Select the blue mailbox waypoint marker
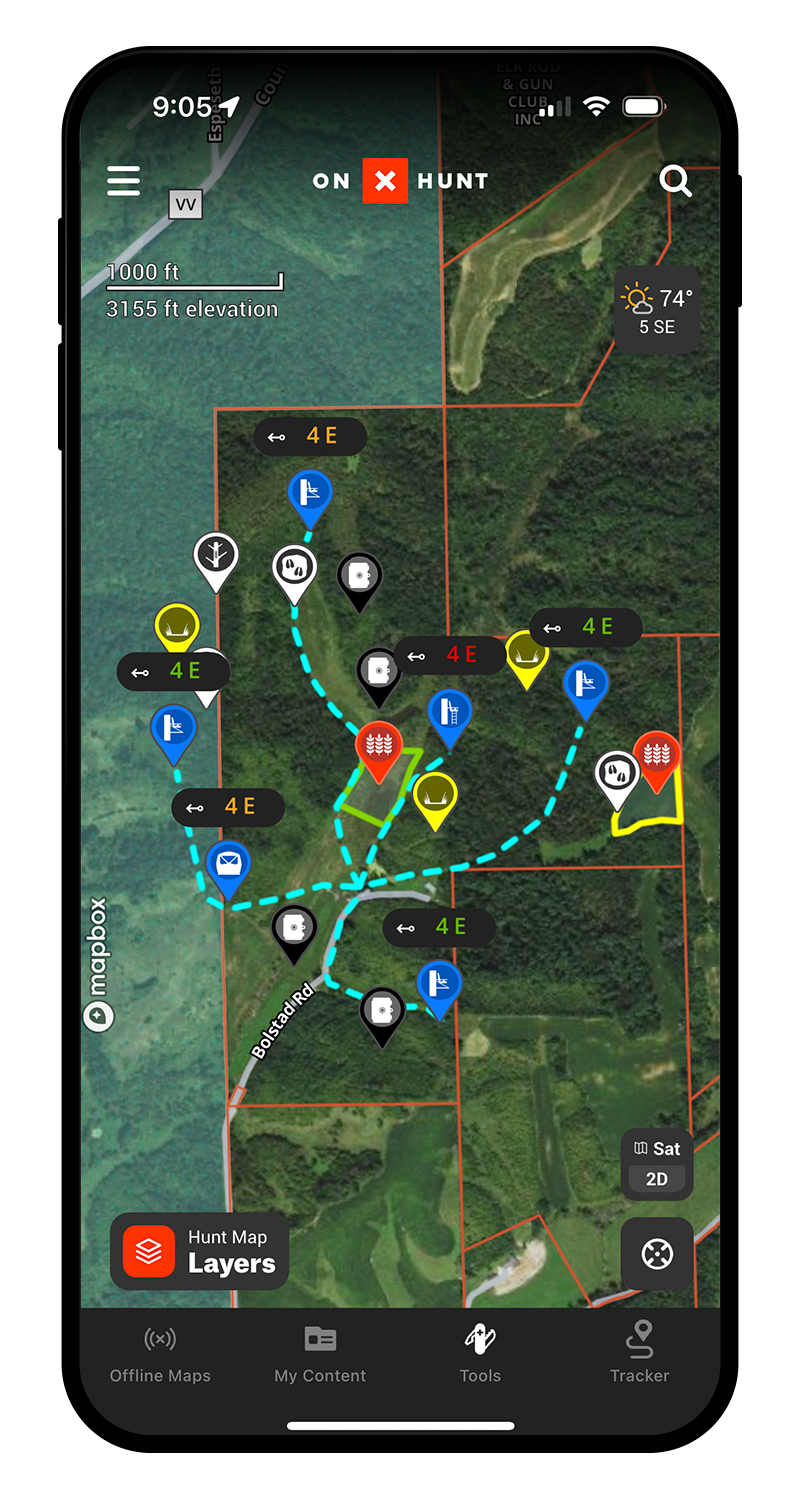This screenshot has height=1500, width=800. tap(228, 861)
